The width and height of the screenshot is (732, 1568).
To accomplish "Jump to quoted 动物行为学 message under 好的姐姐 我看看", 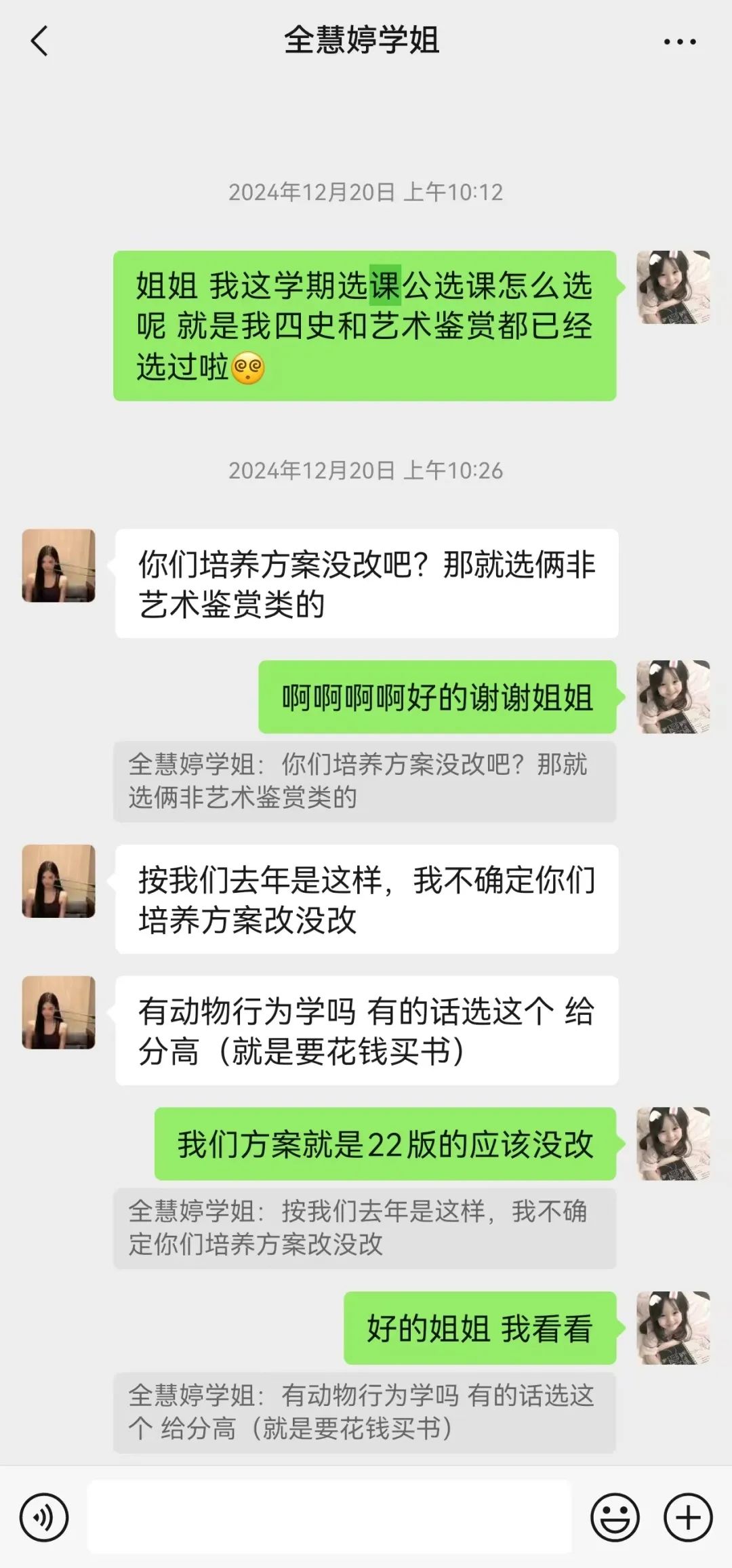I will (365, 1412).
